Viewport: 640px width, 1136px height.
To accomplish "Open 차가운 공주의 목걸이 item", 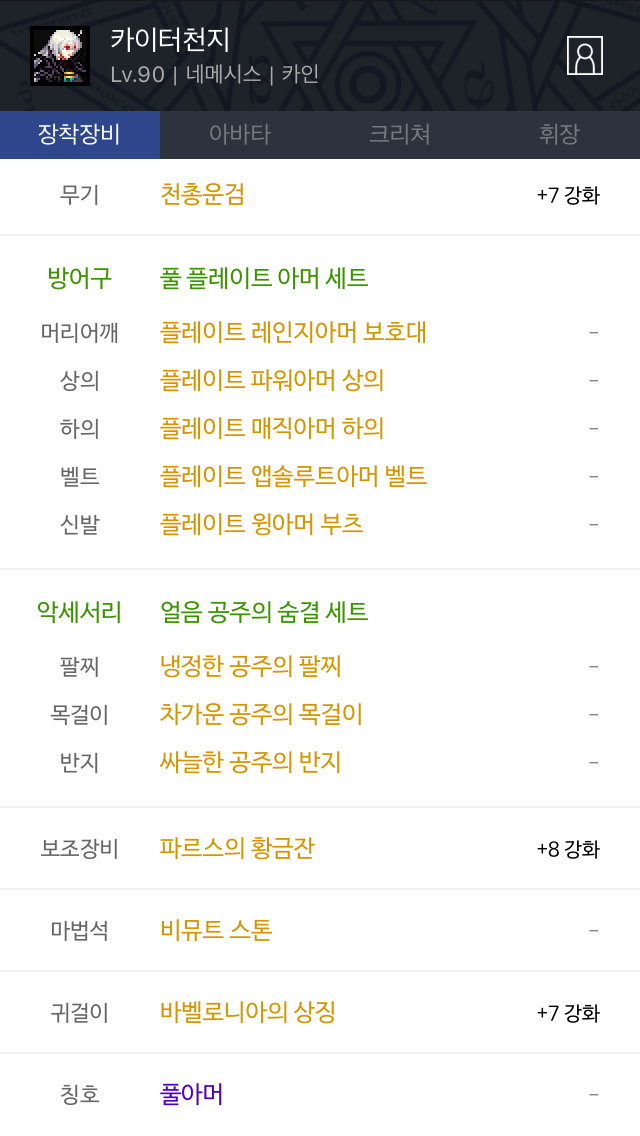I will click(262, 714).
